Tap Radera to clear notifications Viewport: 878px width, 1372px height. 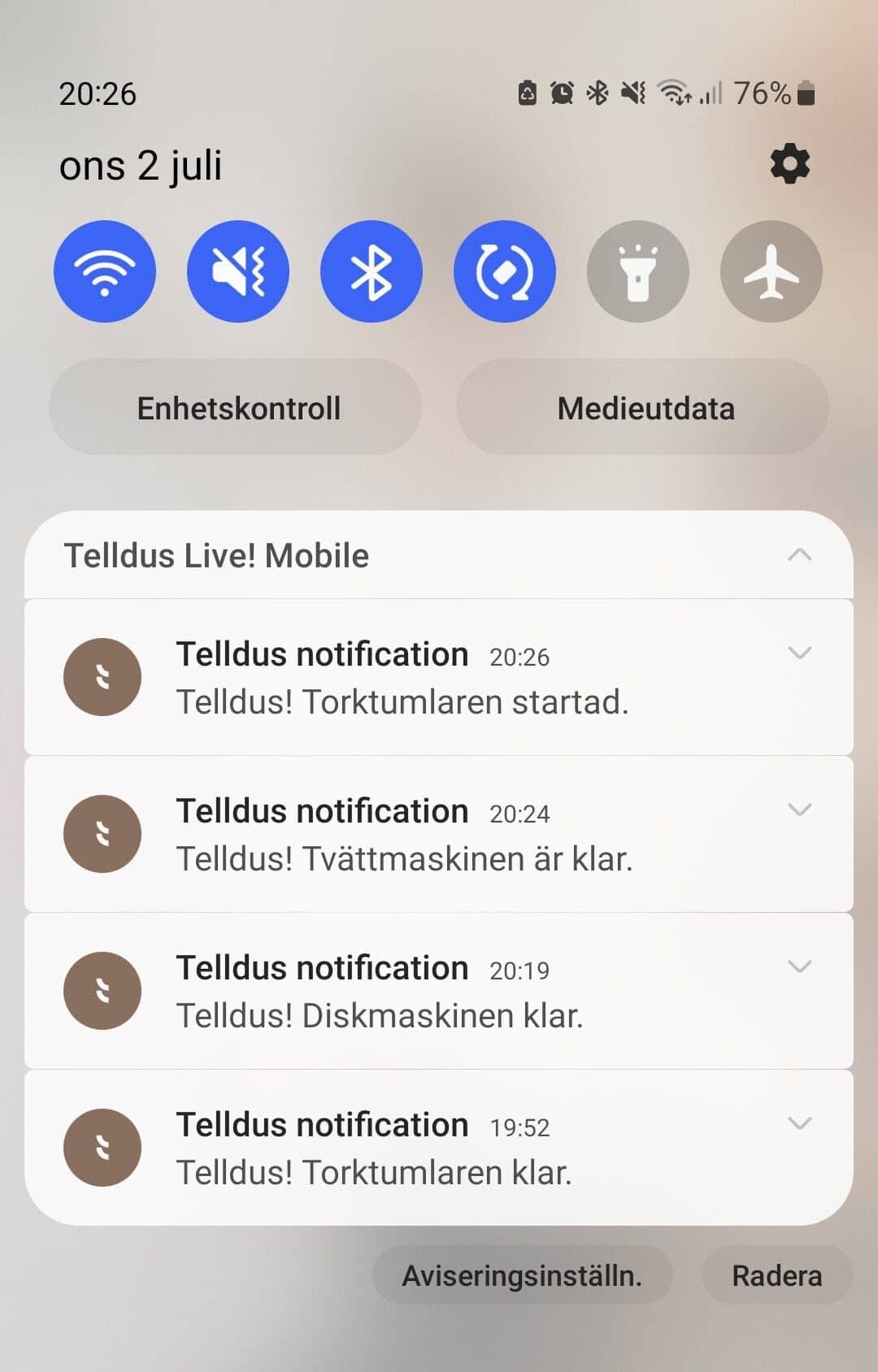click(x=776, y=1275)
